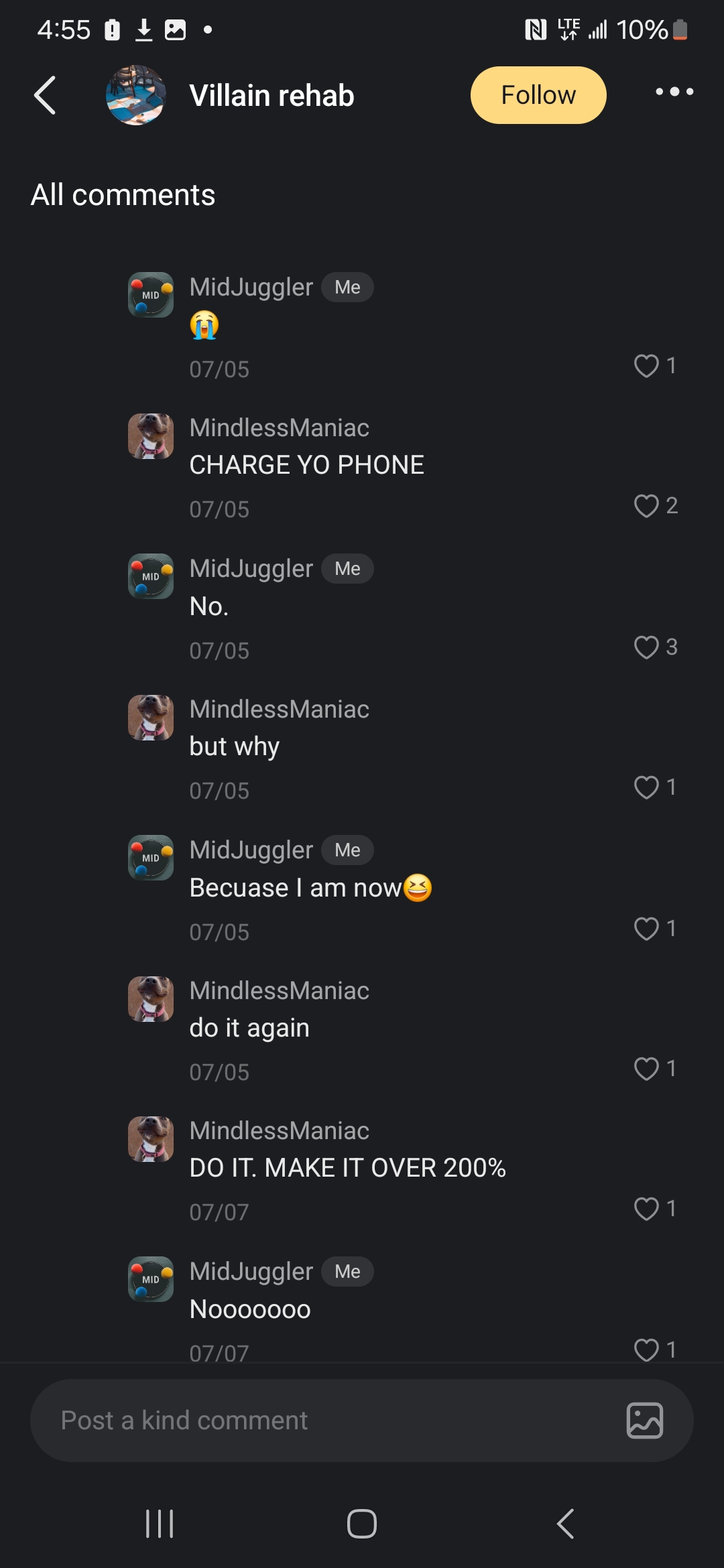Like the 'do it again' comment
The width and height of the screenshot is (724, 1568).
click(x=646, y=1069)
